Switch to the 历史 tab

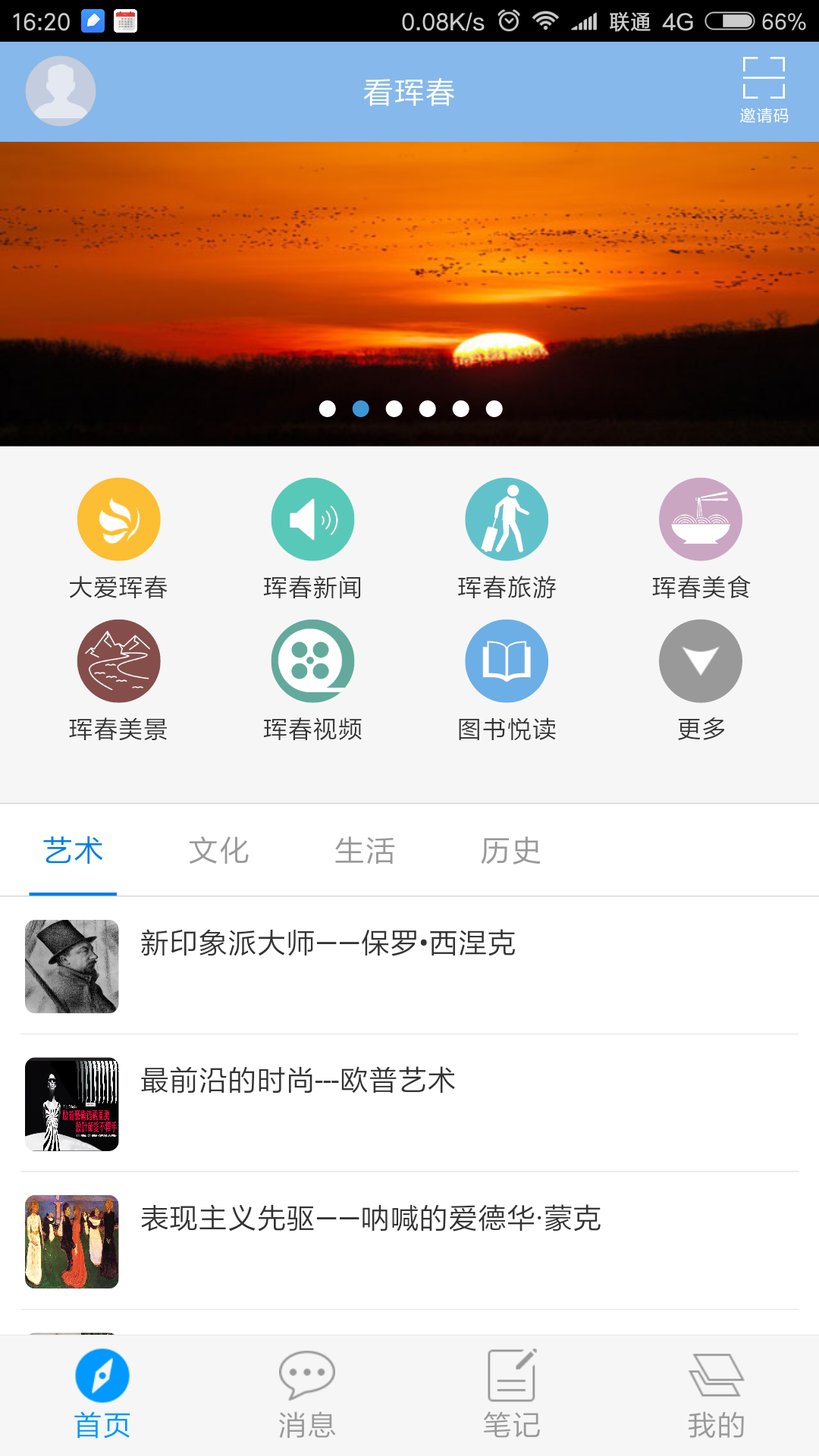coord(510,851)
